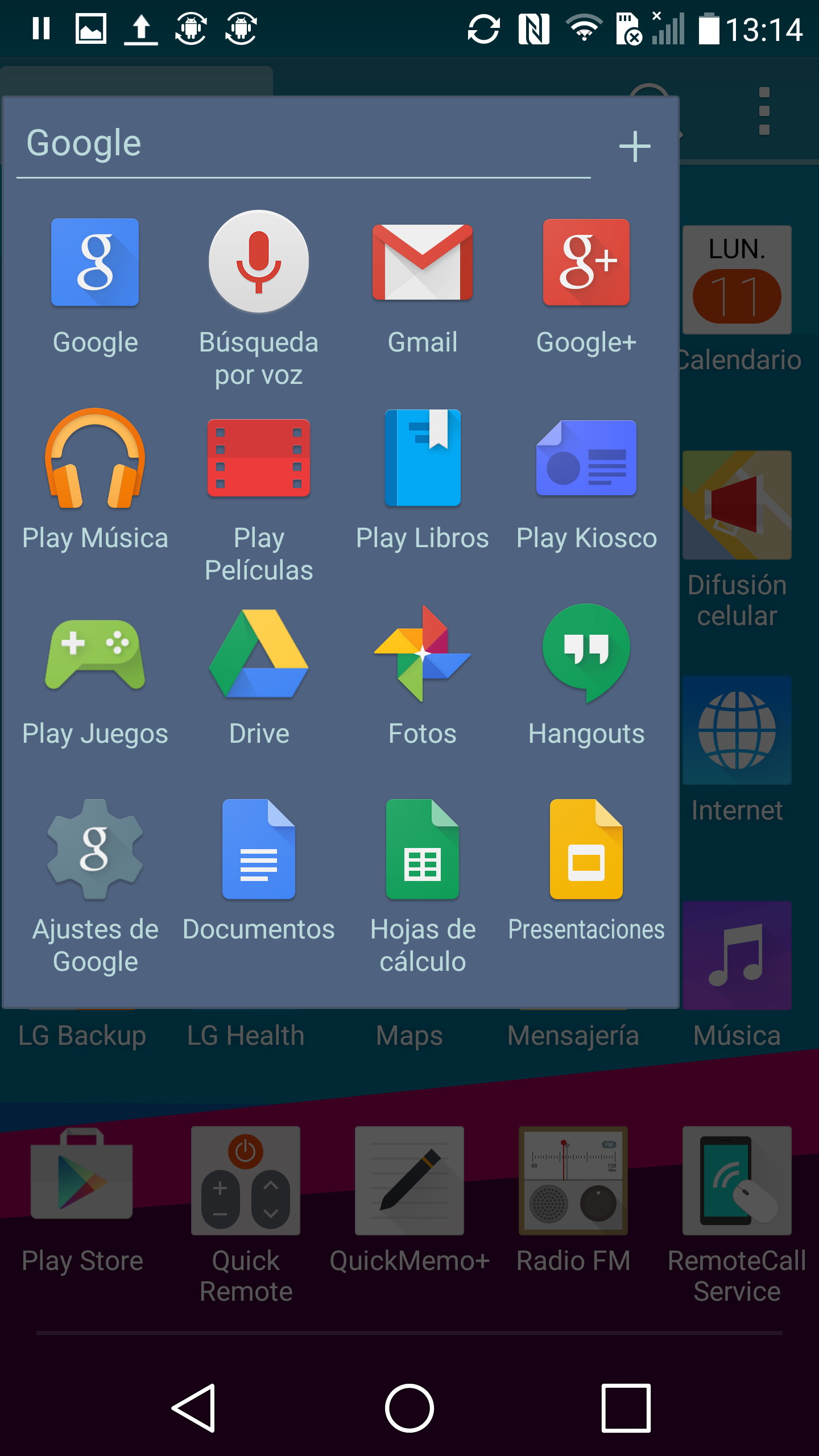Screen dimensions: 819x1456
Task: Open Play Música
Action: click(95, 458)
